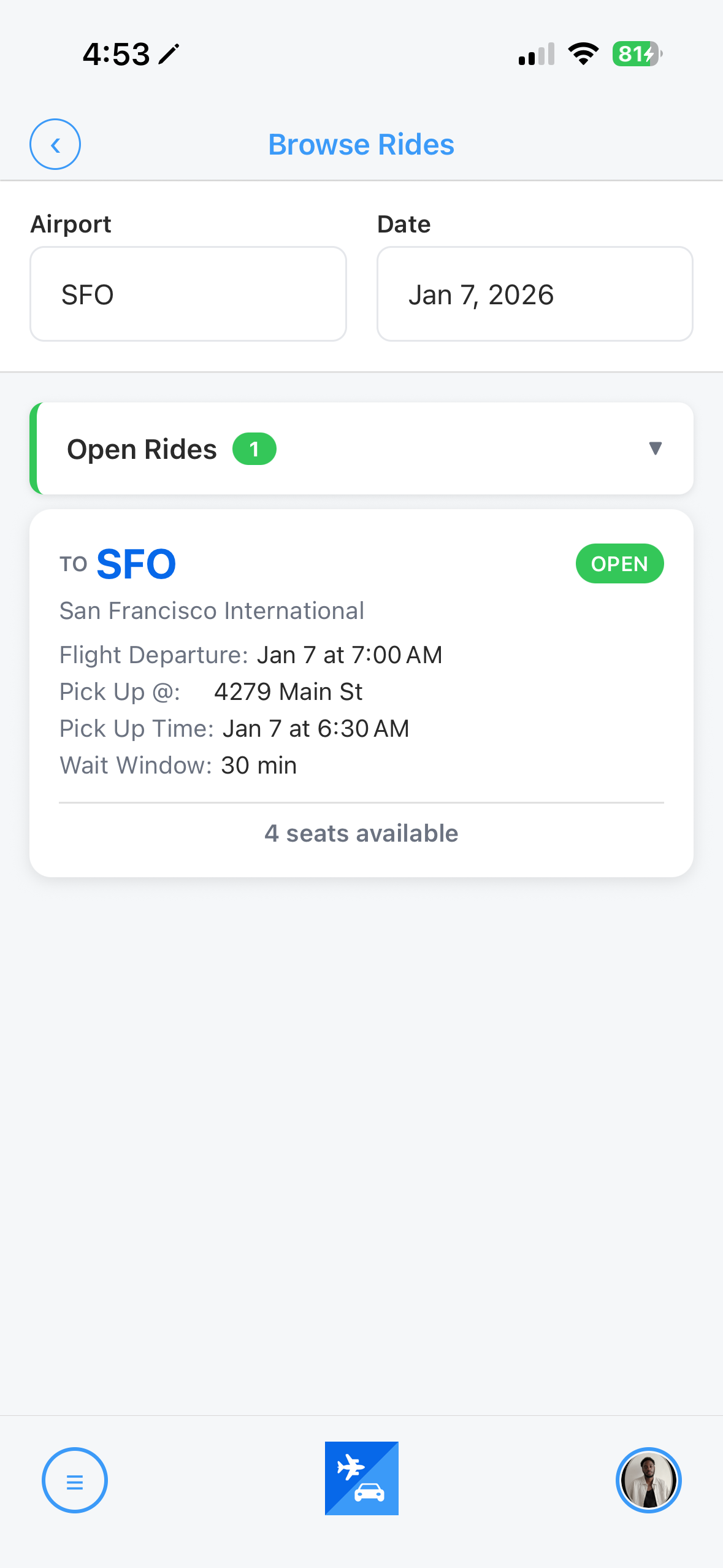Open your profile avatar
723x1568 pixels.
coord(648,1480)
